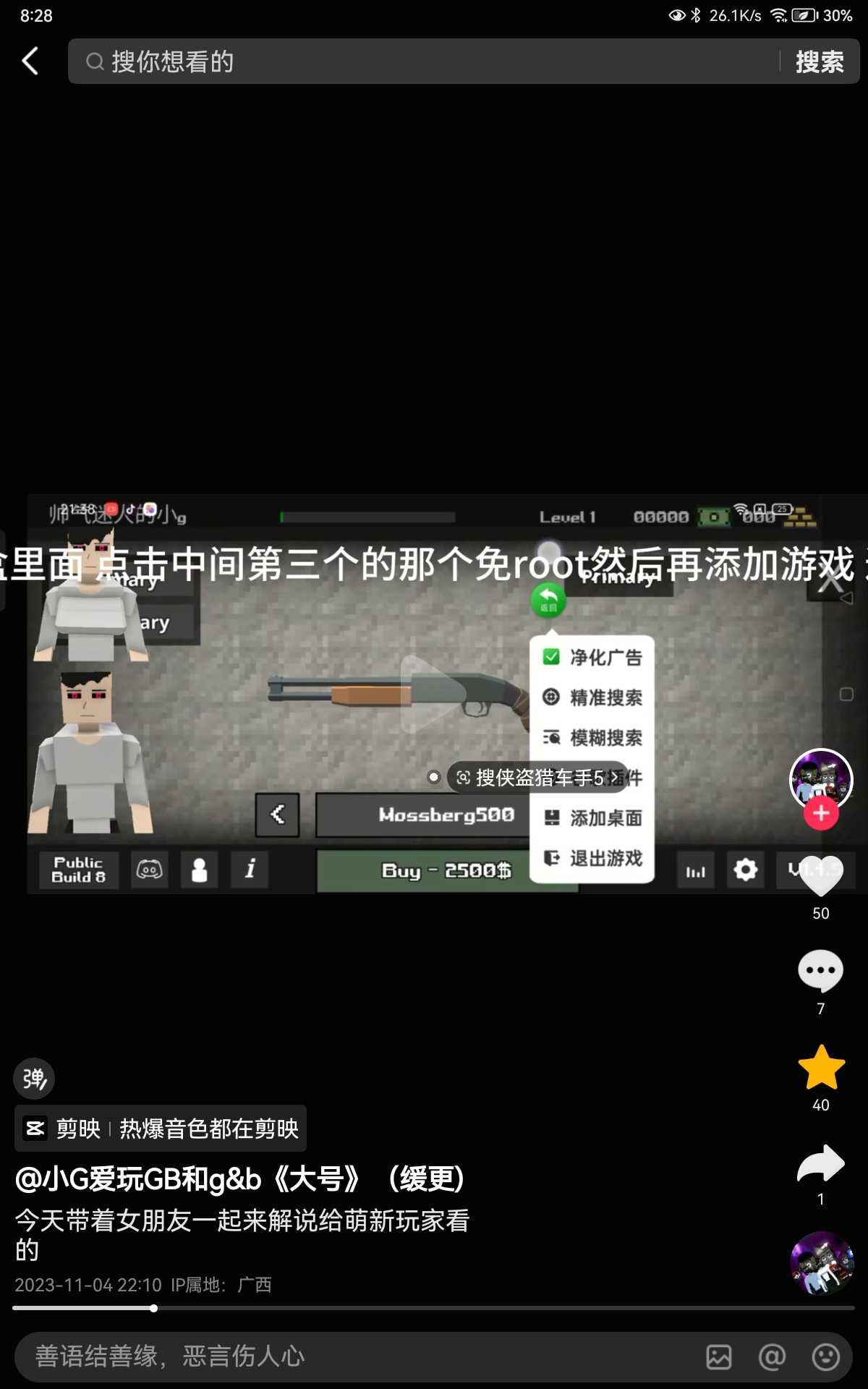This screenshot has height=1389, width=868.
Task: Go back using the top-left arrow
Action: coord(30,61)
